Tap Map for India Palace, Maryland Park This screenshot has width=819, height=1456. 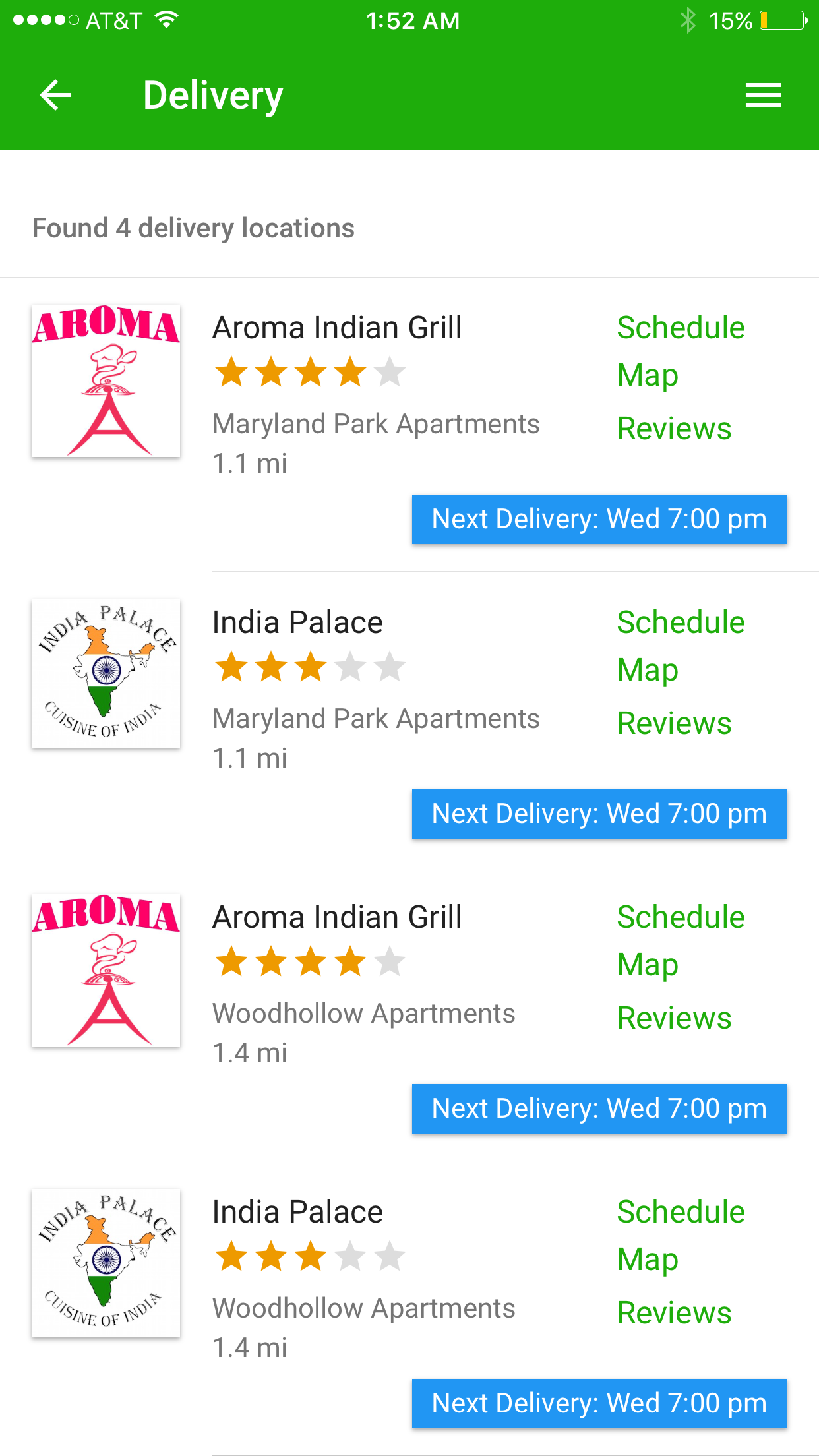tap(648, 671)
